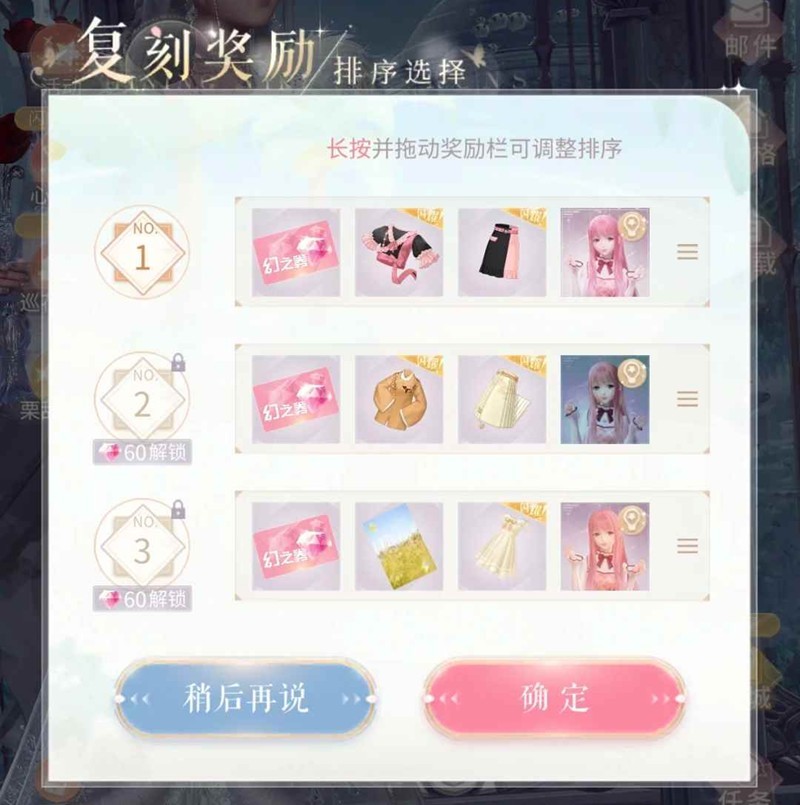Image resolution: width=800 pixels, height=805 pixels.
Task: Preview the outfit portrait in row 2
Action: click(605, 399)
